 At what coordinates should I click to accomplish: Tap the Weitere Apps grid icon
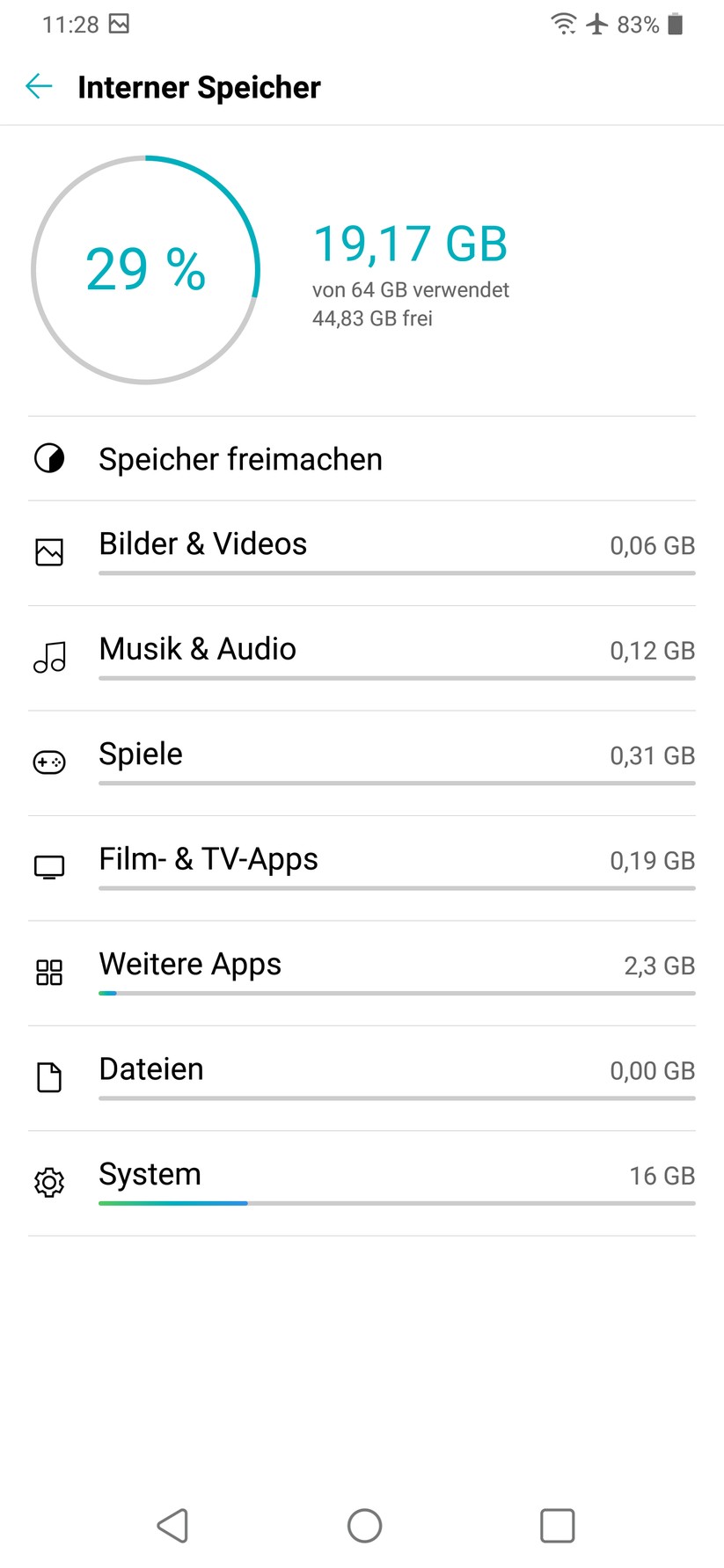(x=50, y=972)
